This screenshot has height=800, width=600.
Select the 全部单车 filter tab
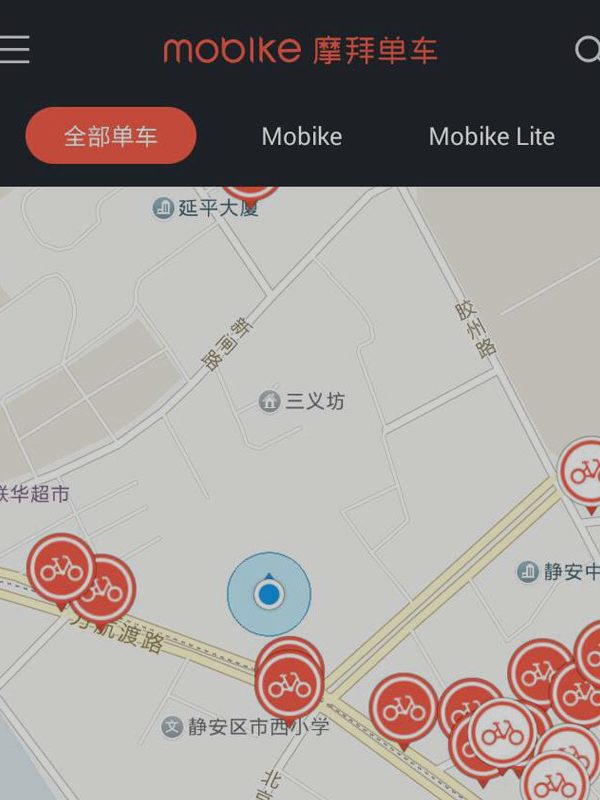tap(111, 136)
